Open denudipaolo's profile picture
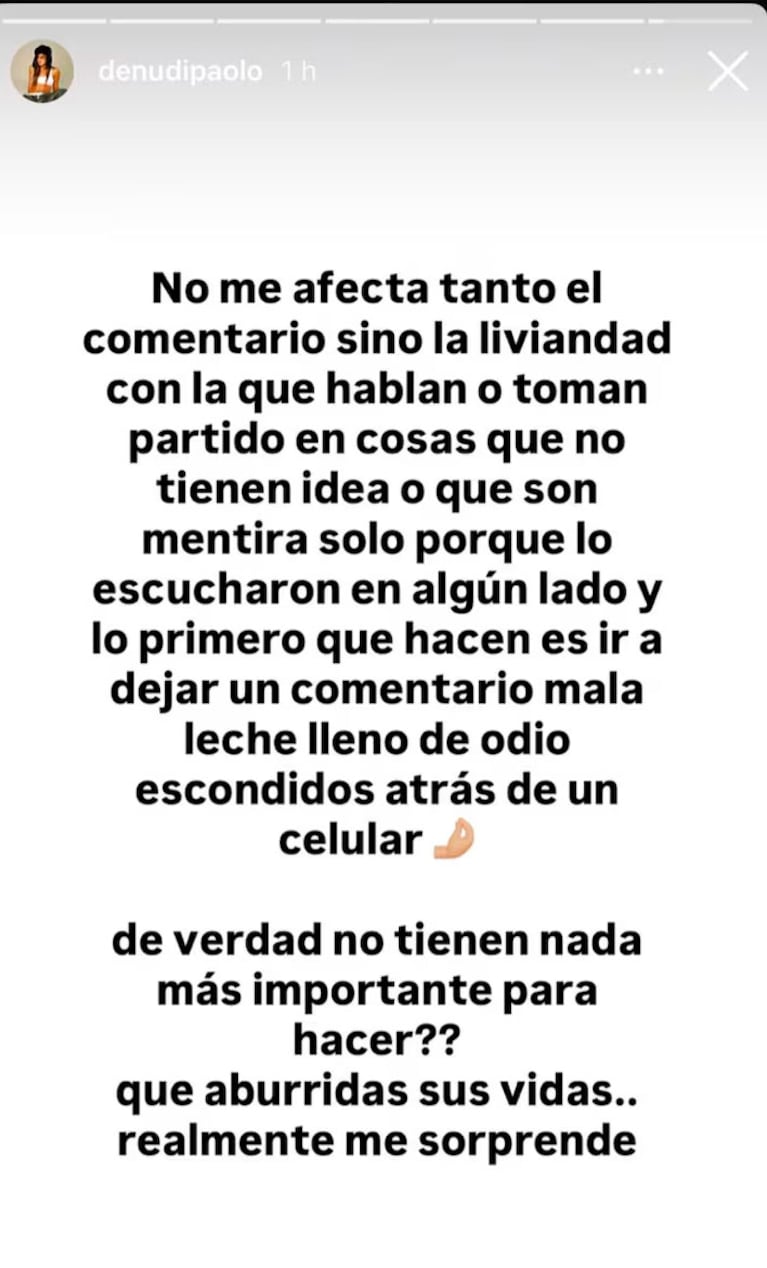The width and height of the screenshot is (767, 1268). pyautogui.click(x=41, y=71)
